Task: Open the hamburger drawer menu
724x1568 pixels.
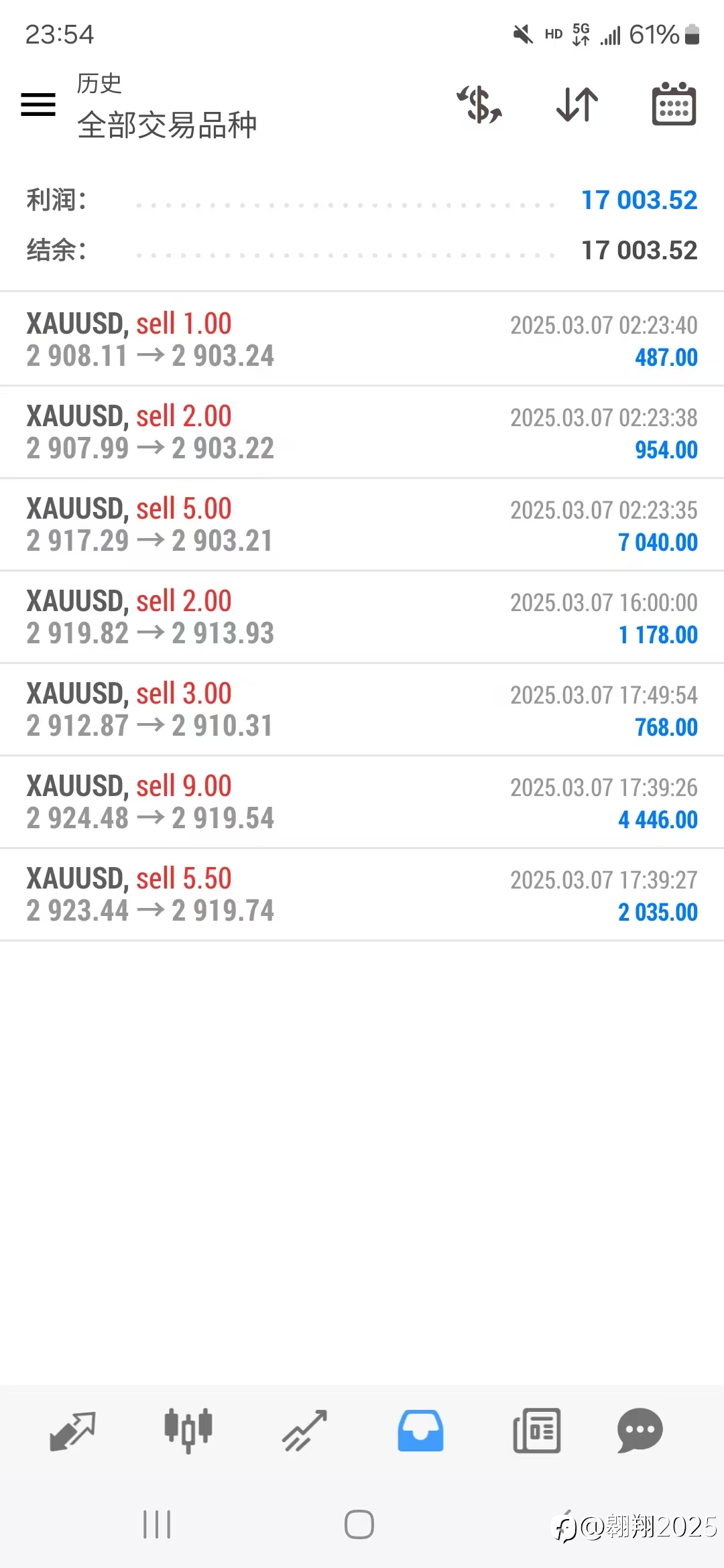Action: 38,105
